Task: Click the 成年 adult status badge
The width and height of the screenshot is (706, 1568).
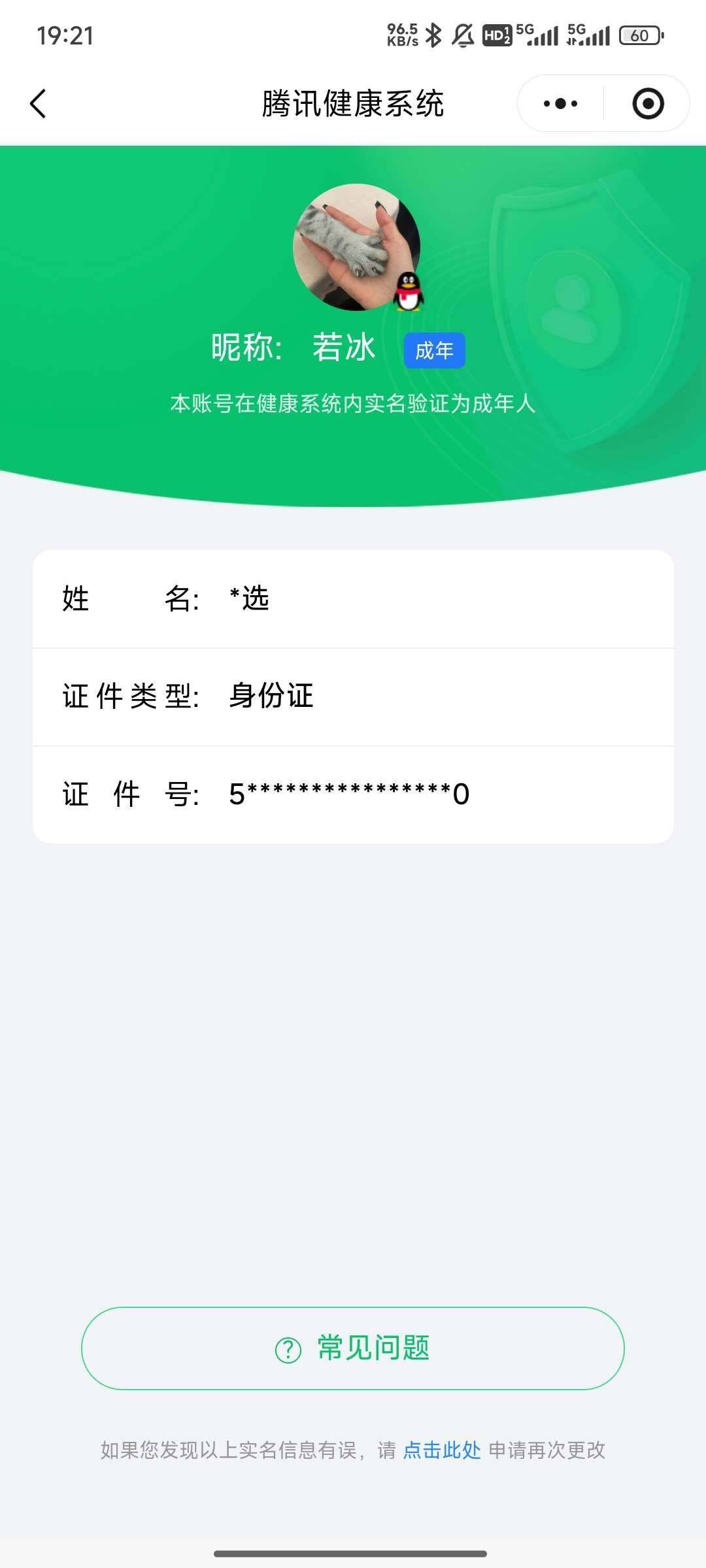Action: pos(434,350)
